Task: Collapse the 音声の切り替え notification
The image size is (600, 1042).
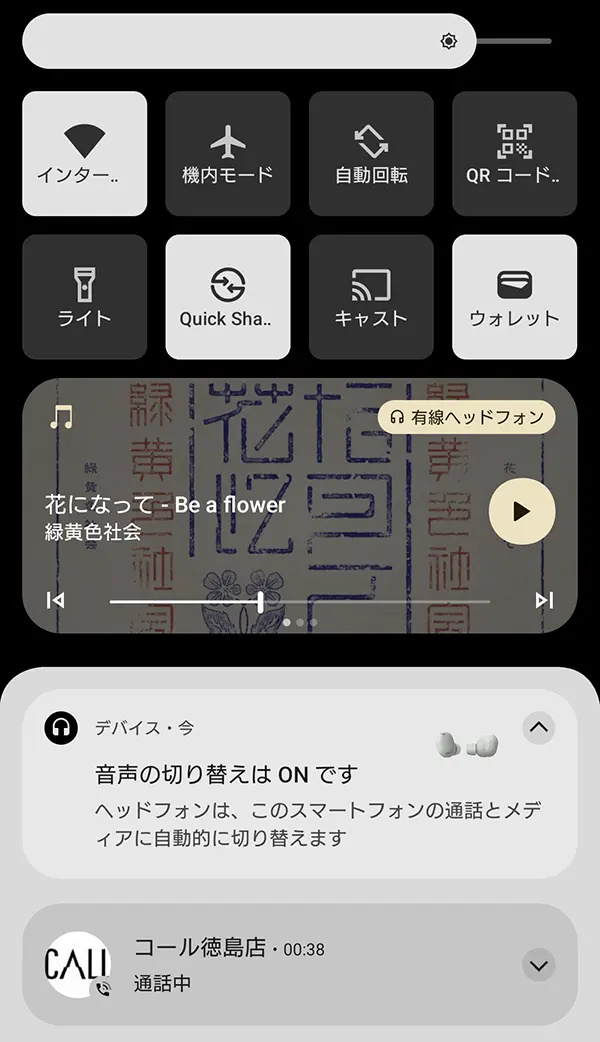Action: click(538, 727)
